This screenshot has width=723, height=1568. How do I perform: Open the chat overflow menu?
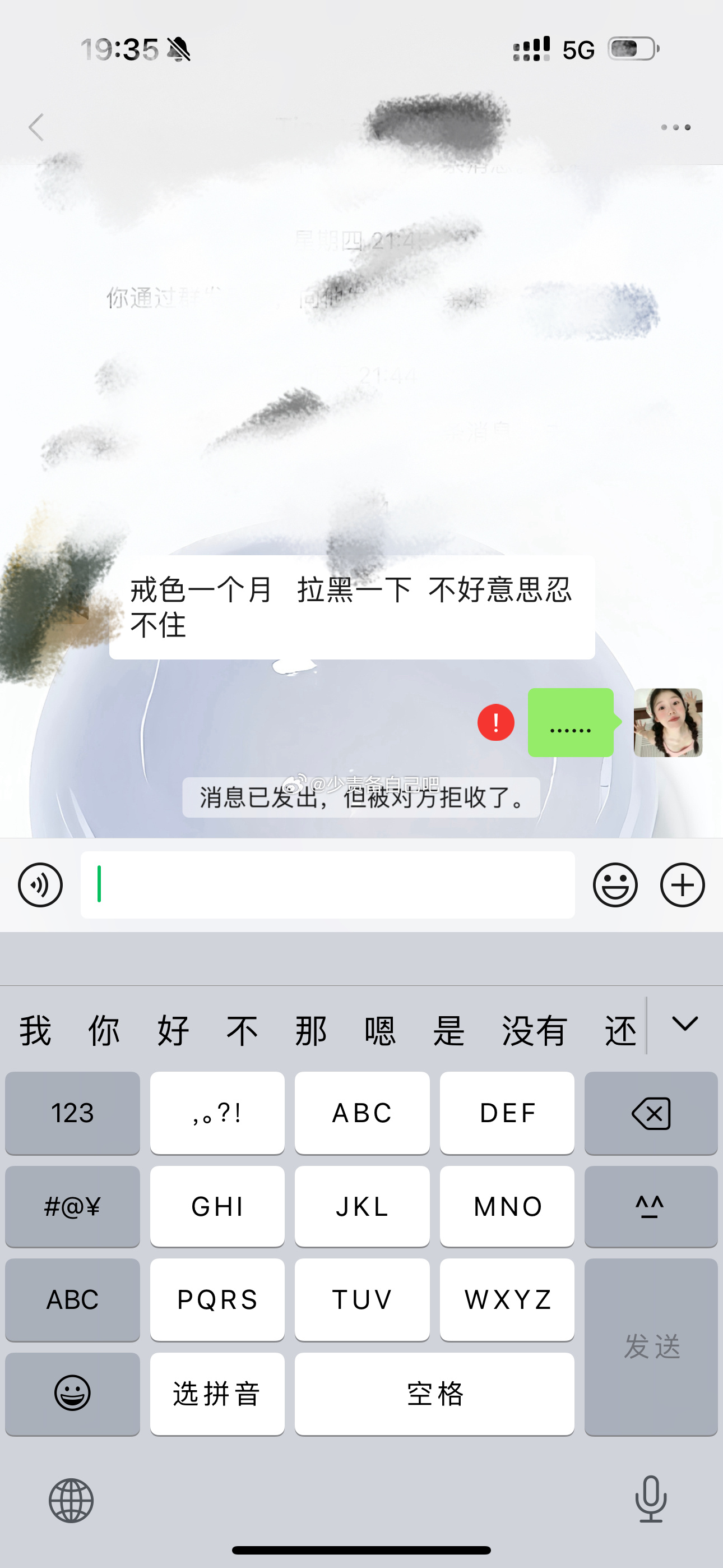(x=675, y=127)
